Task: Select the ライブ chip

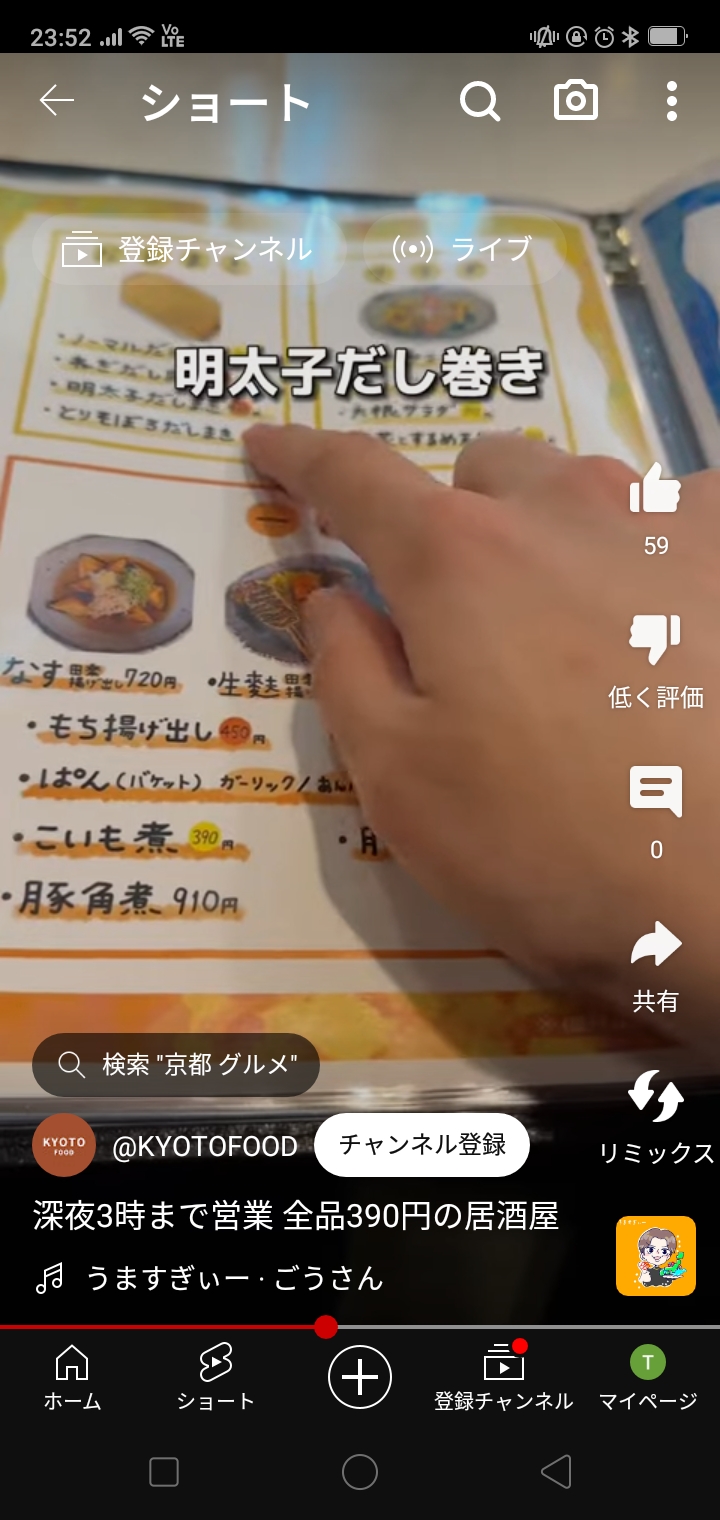Action: tap(463, 249)
